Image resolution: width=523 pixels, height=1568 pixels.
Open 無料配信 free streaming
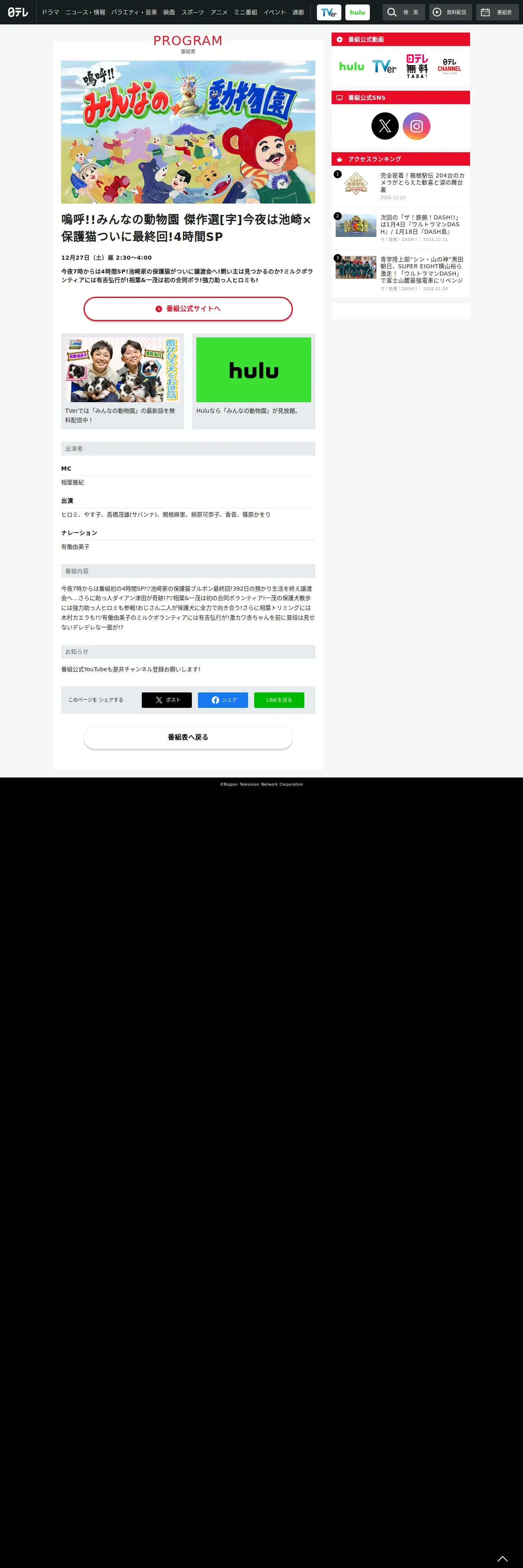point(450,12)
